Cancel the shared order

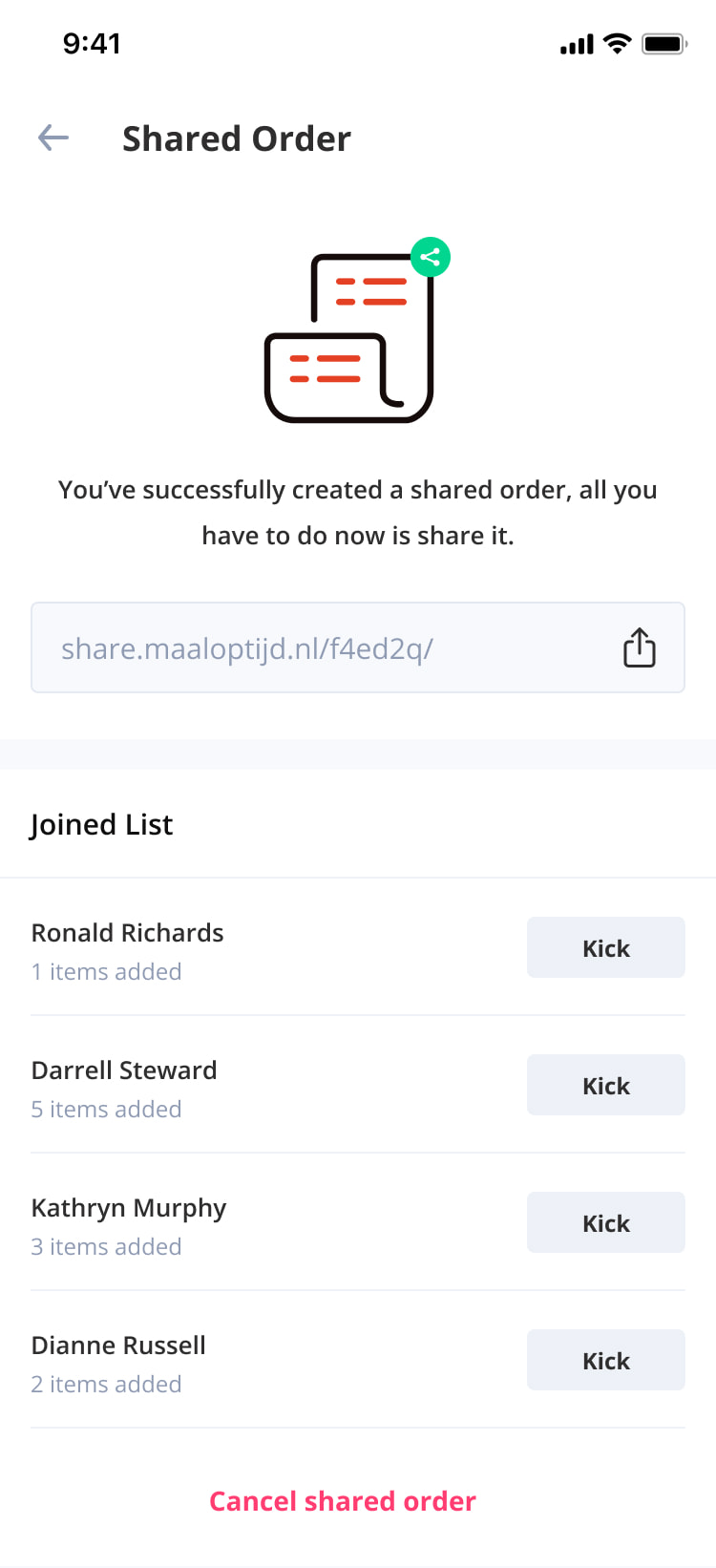pyautogui.click(x=343, y=1501)
